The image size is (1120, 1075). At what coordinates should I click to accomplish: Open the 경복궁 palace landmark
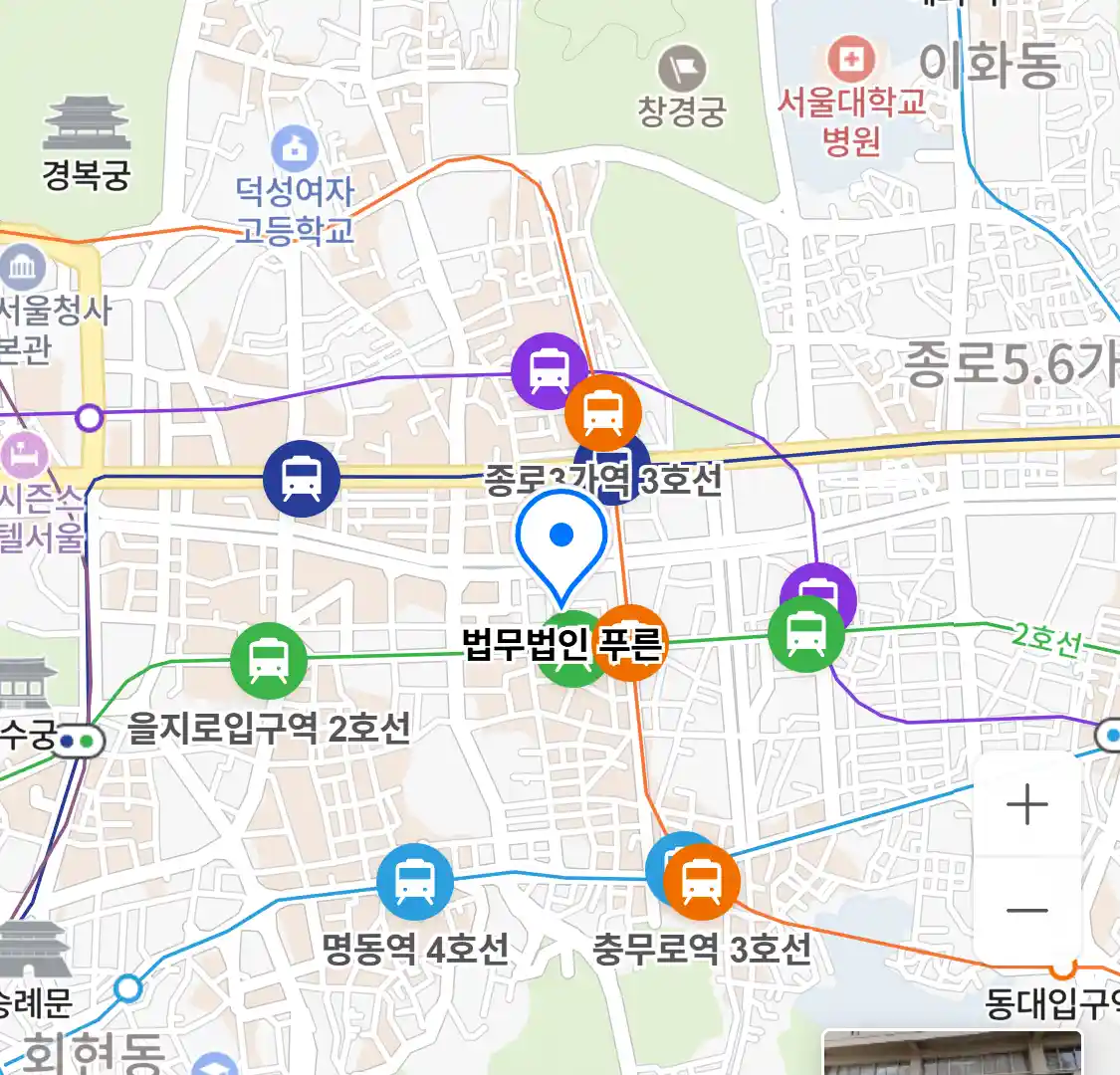coord(87,124)
